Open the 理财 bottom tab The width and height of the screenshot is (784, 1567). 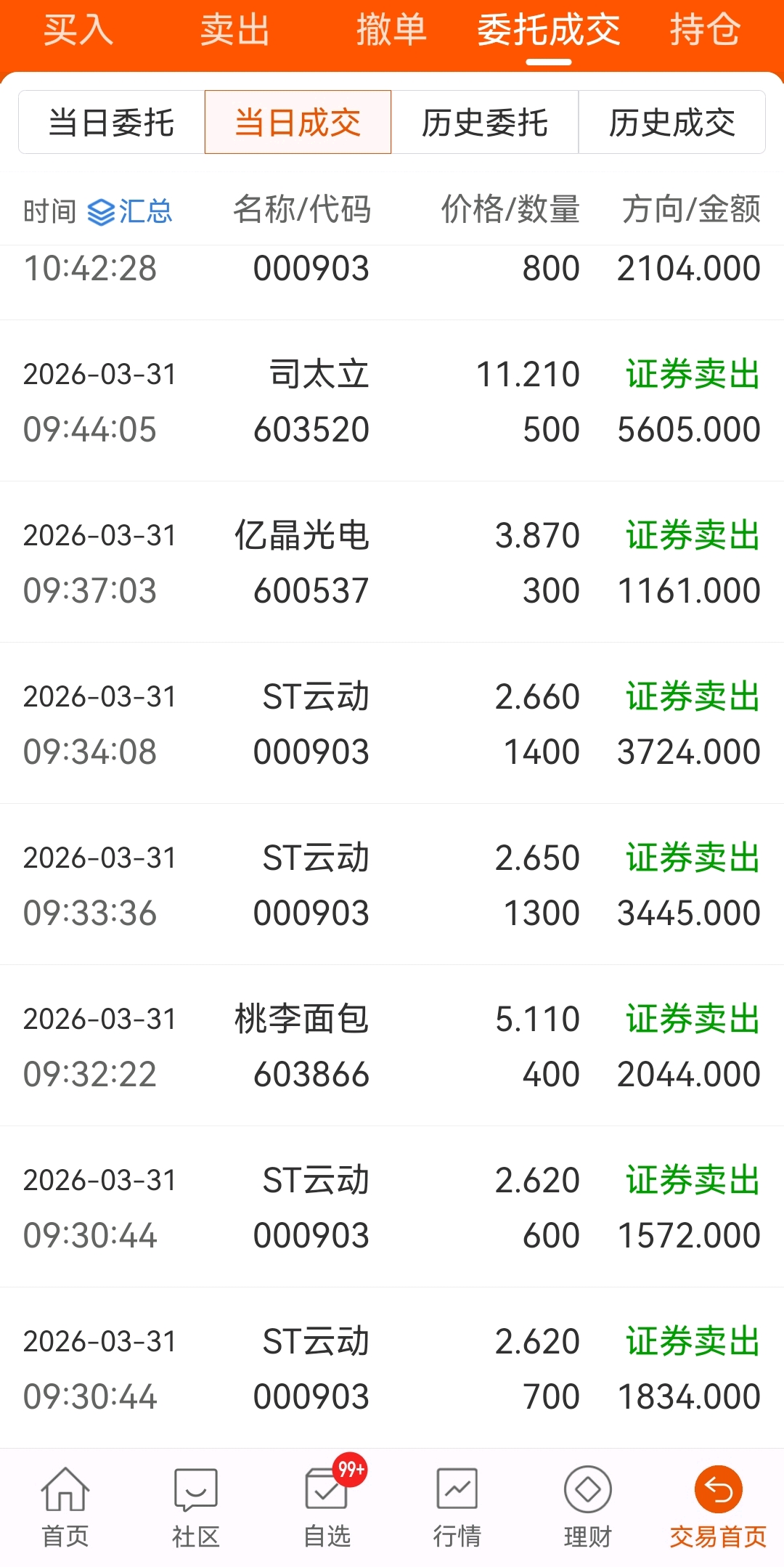point(588,1507)
